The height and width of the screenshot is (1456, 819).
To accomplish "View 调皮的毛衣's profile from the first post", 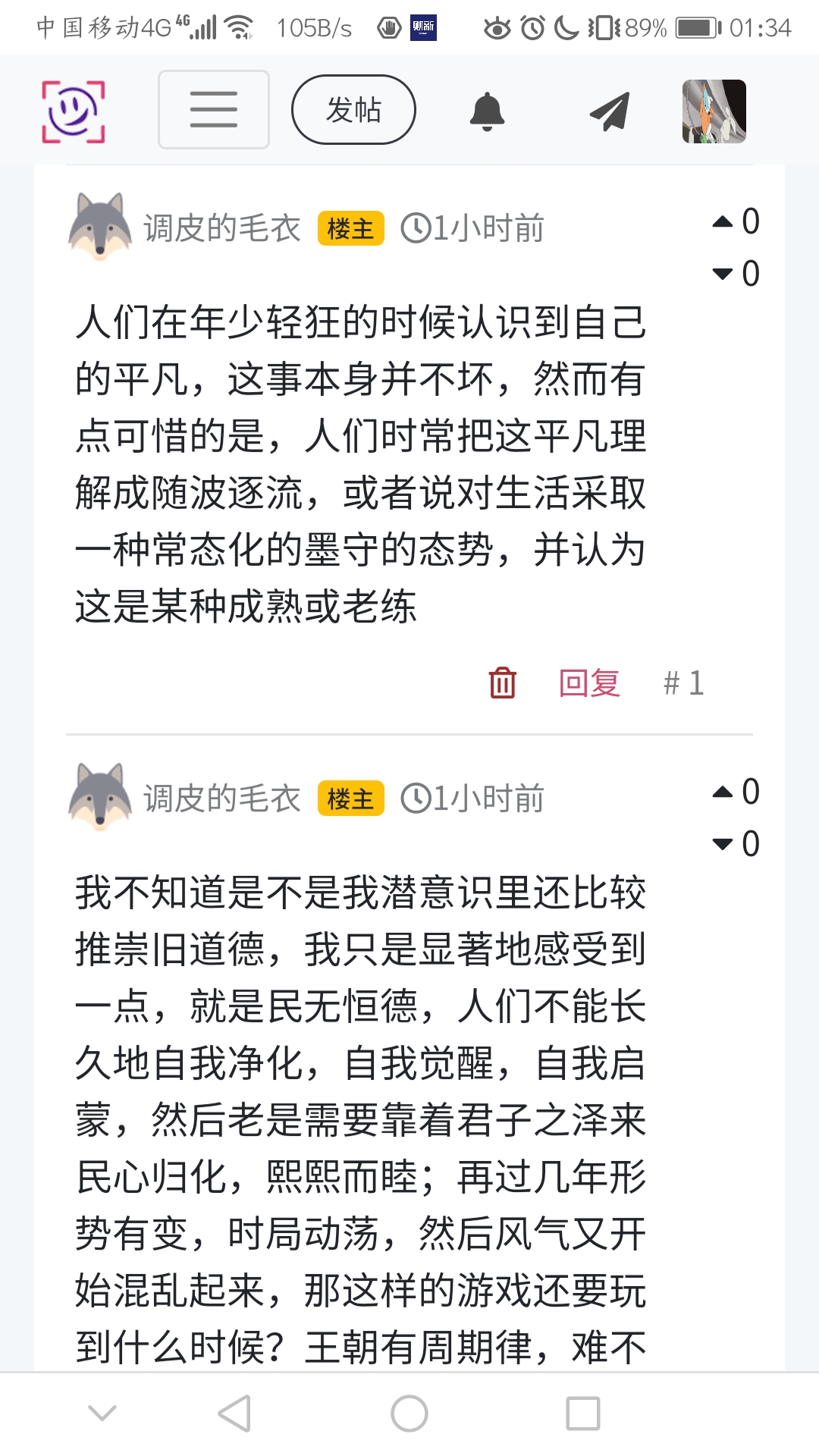I will (x=221, y=228).
